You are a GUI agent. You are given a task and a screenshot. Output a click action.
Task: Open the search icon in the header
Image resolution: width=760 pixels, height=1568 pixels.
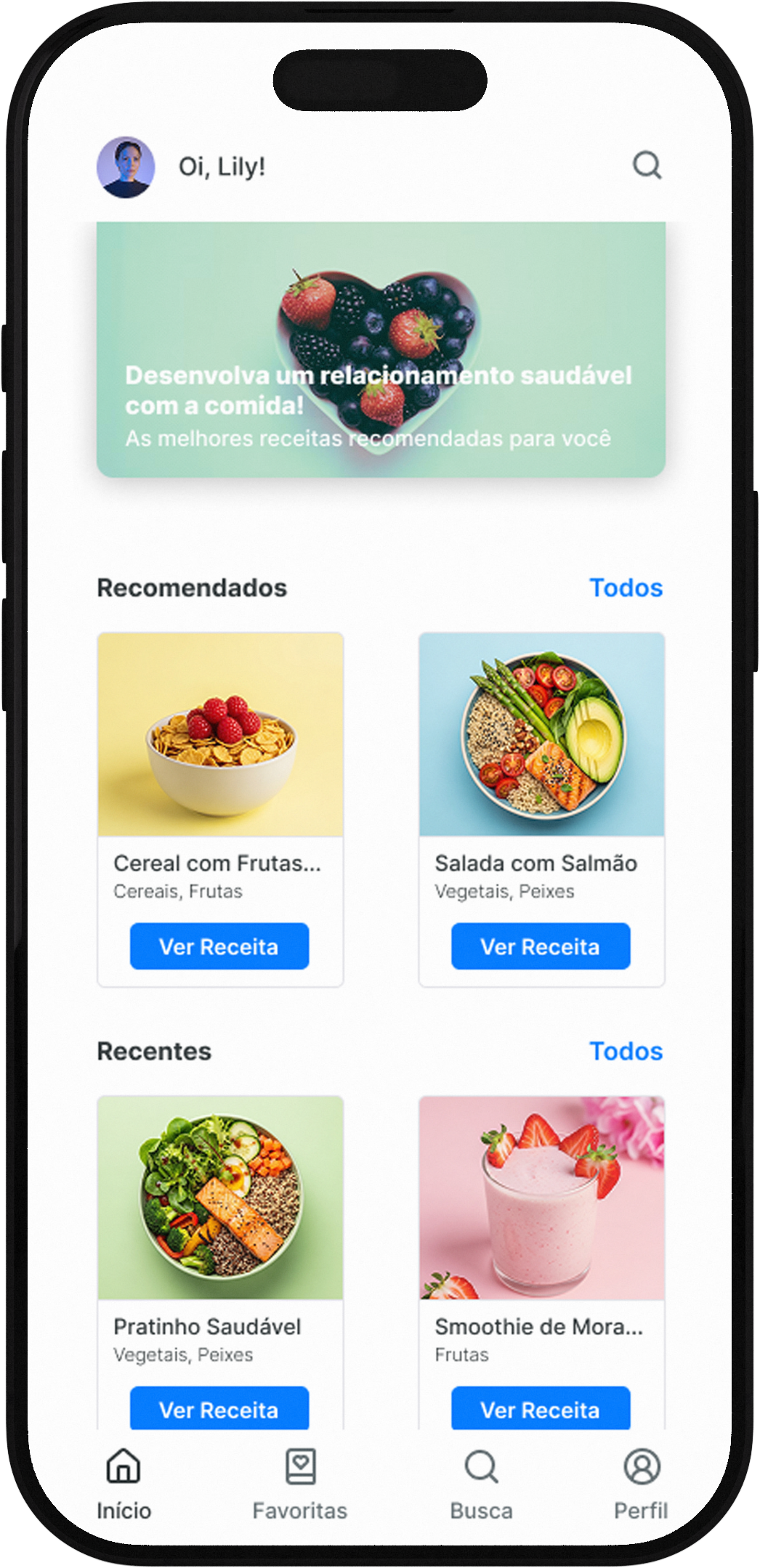click(647, 166)
